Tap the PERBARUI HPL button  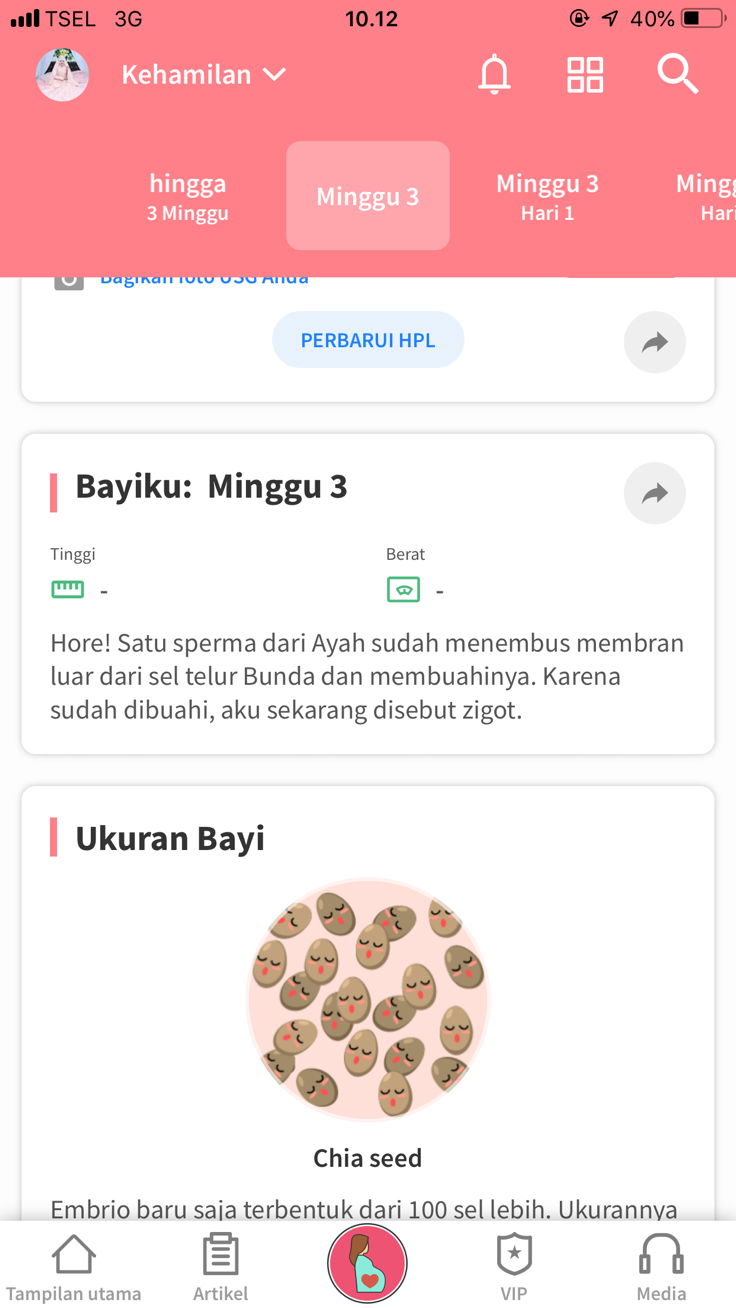point(368,340)
